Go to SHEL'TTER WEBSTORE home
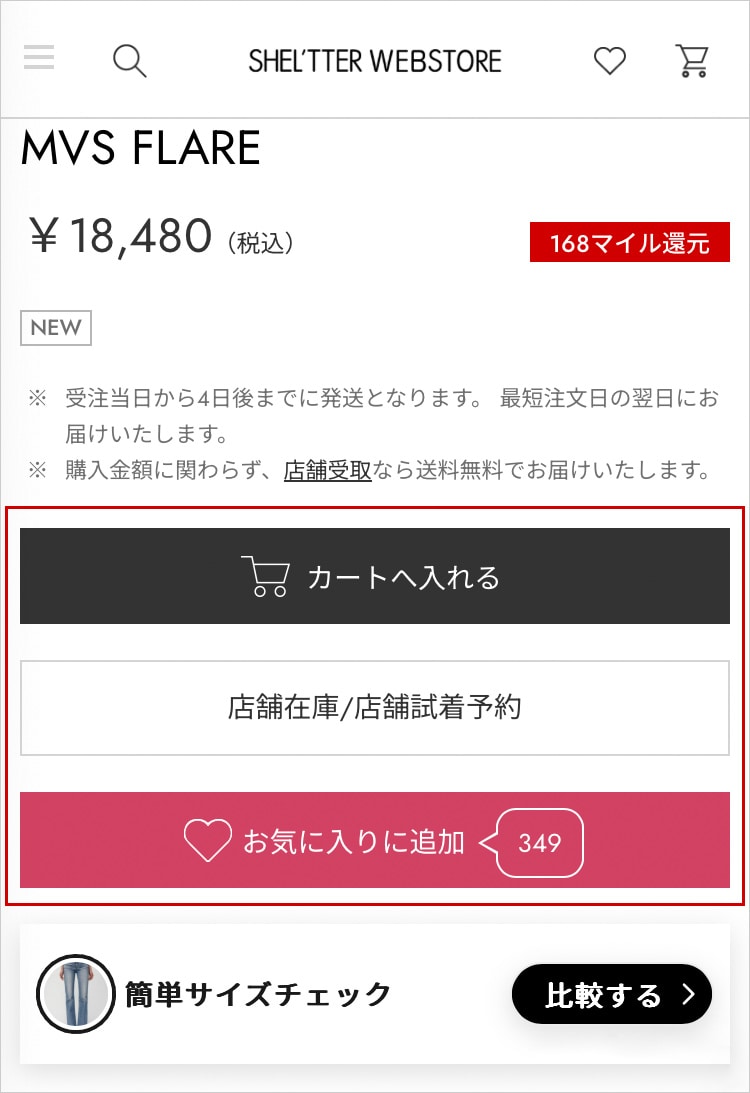The height and width of the screenshot is (1093, 750). (x=375, y=61)
